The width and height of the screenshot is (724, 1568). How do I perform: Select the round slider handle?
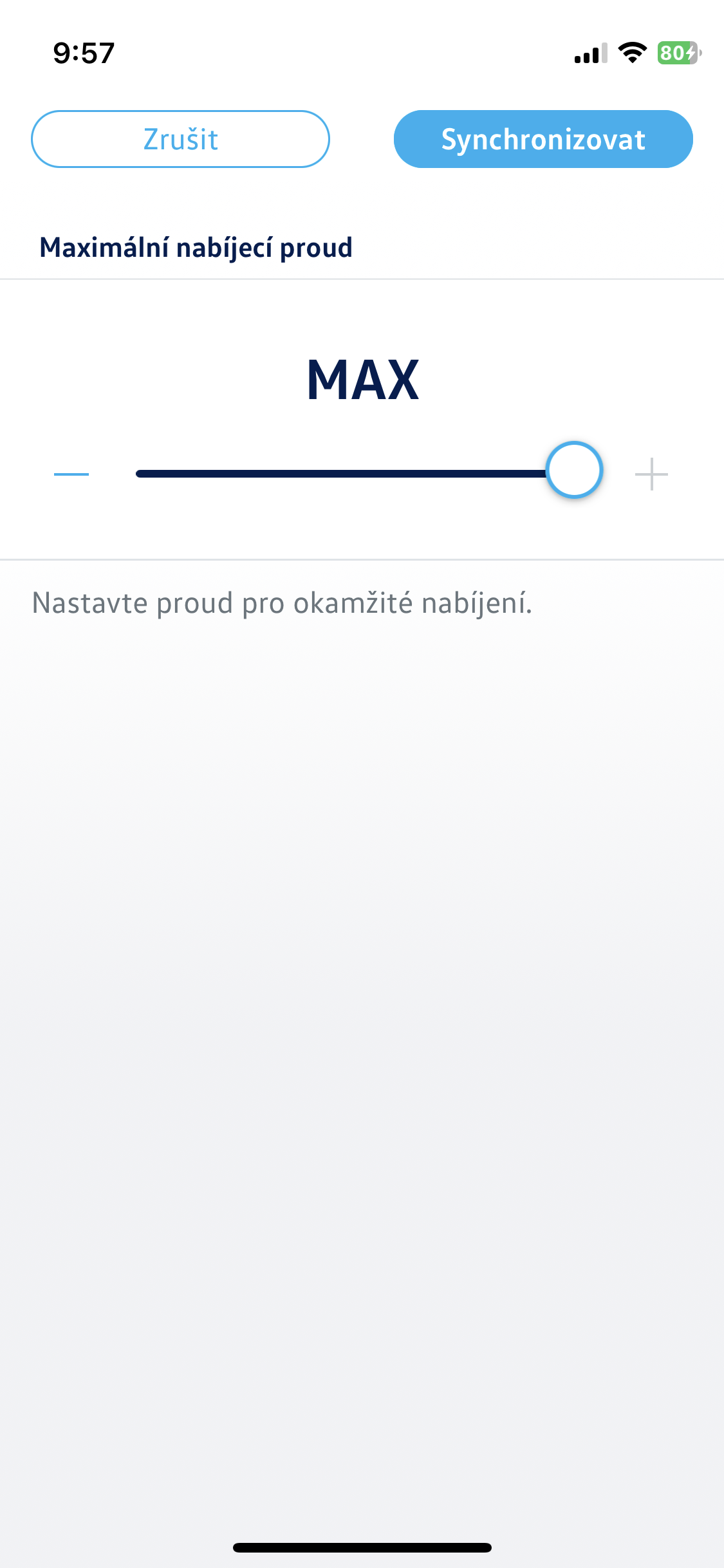click(x=576, y=471)
